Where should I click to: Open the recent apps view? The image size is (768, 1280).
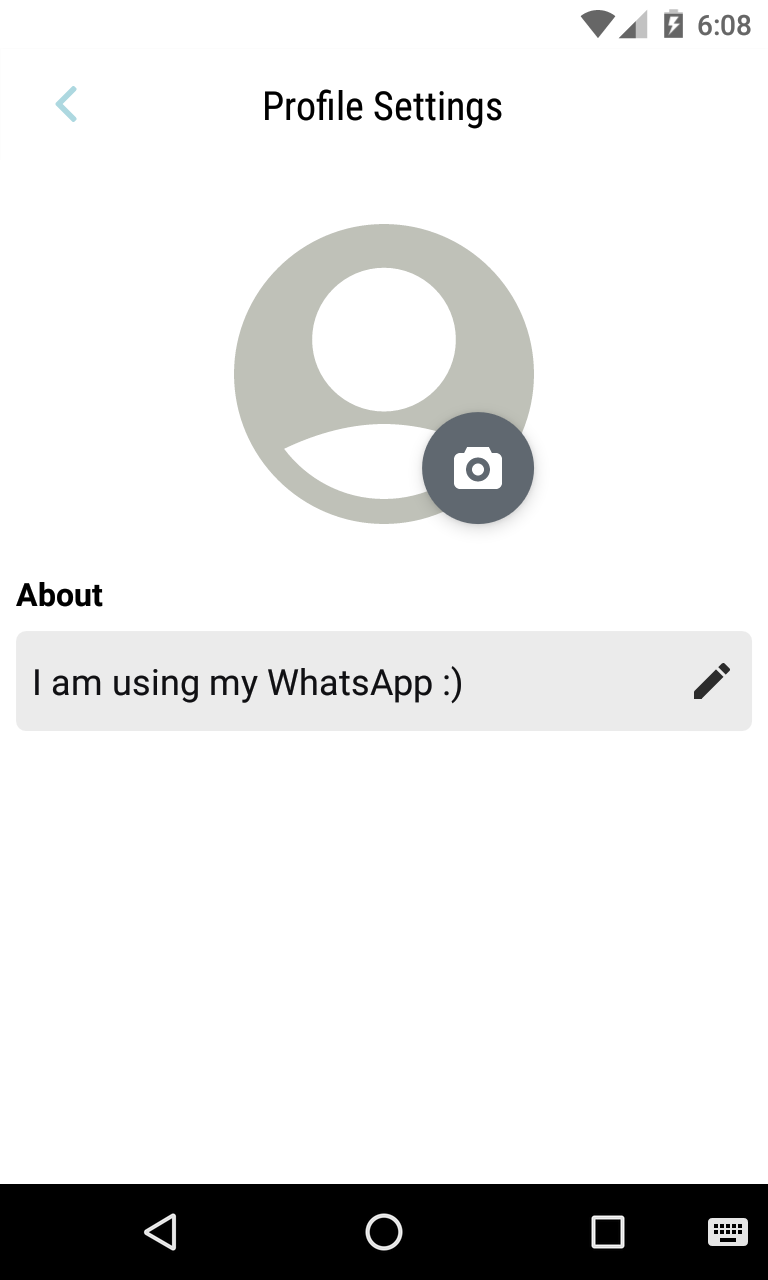pos(607,1231)
